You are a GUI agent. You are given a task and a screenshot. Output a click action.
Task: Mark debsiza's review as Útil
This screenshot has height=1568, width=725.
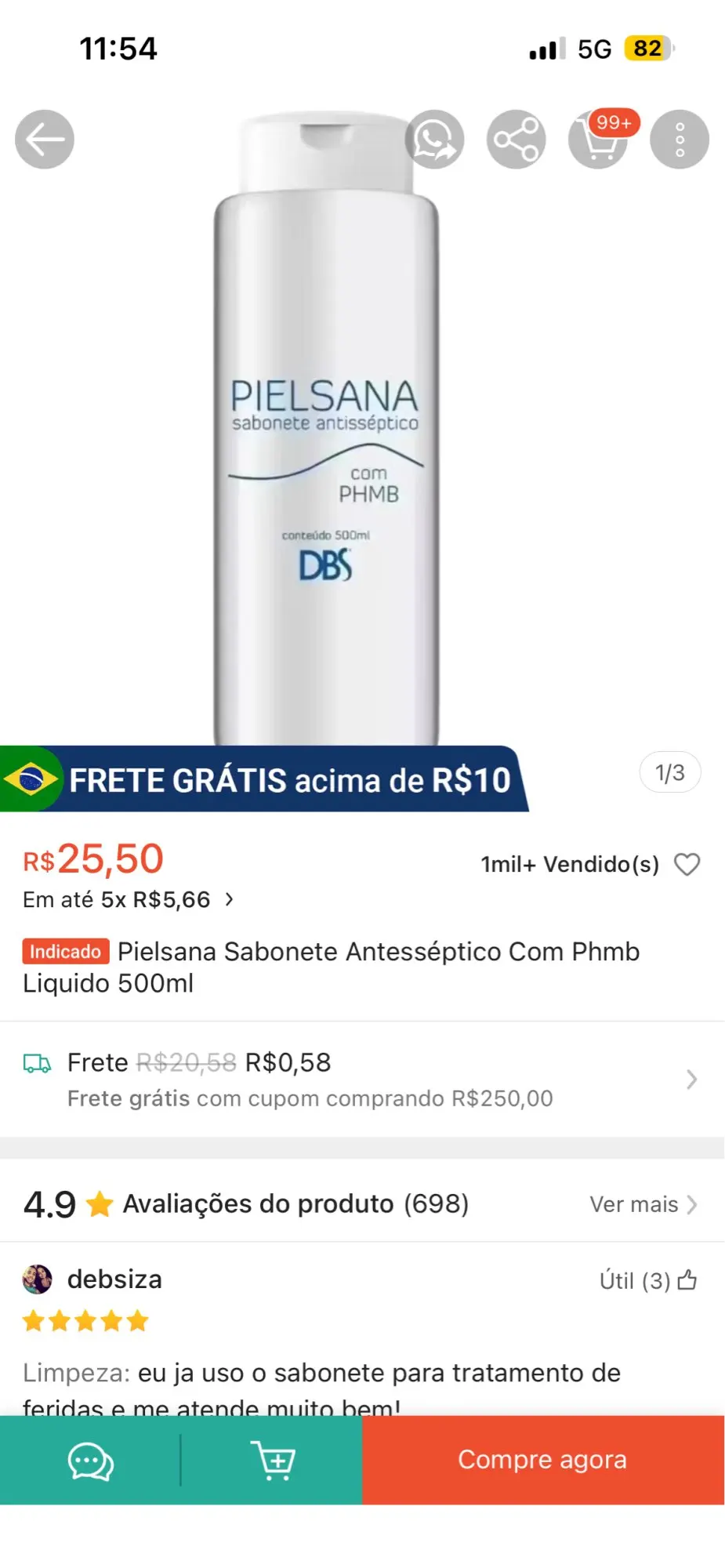[x=647, y=1280]
